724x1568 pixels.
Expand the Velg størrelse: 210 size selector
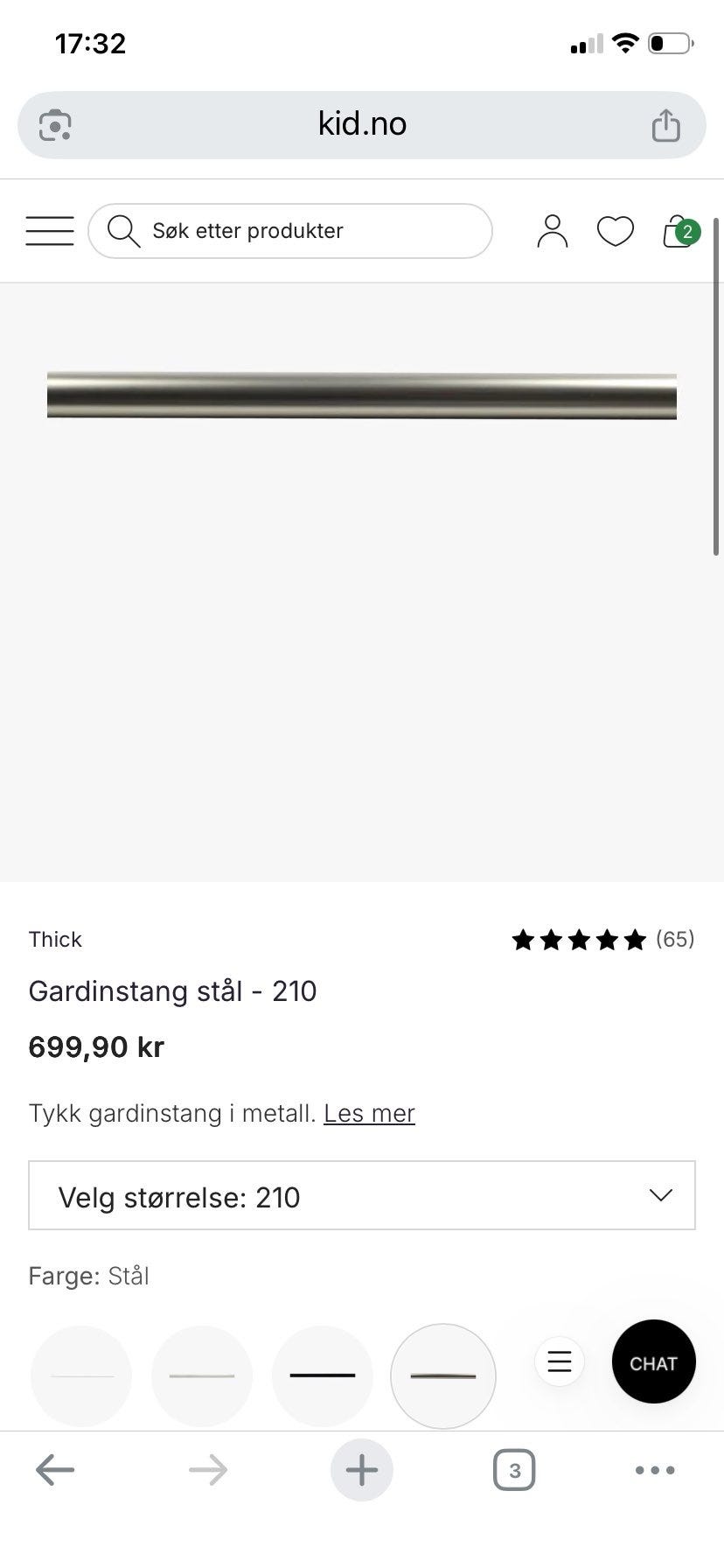[x=361, y=1195]
